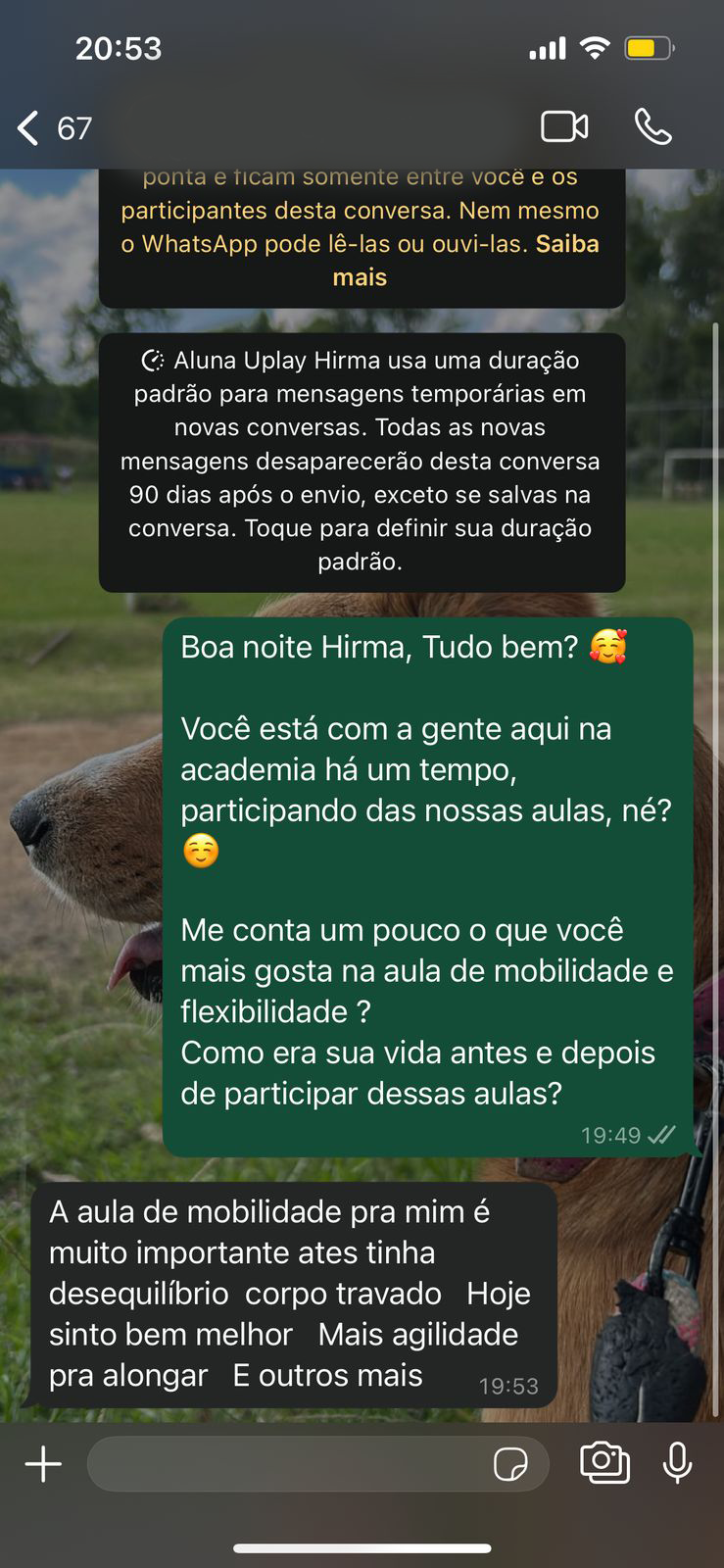Check the double checkmarks on the sent message
Viewport: 724px width, 1568px height.
click(660, 1134)
